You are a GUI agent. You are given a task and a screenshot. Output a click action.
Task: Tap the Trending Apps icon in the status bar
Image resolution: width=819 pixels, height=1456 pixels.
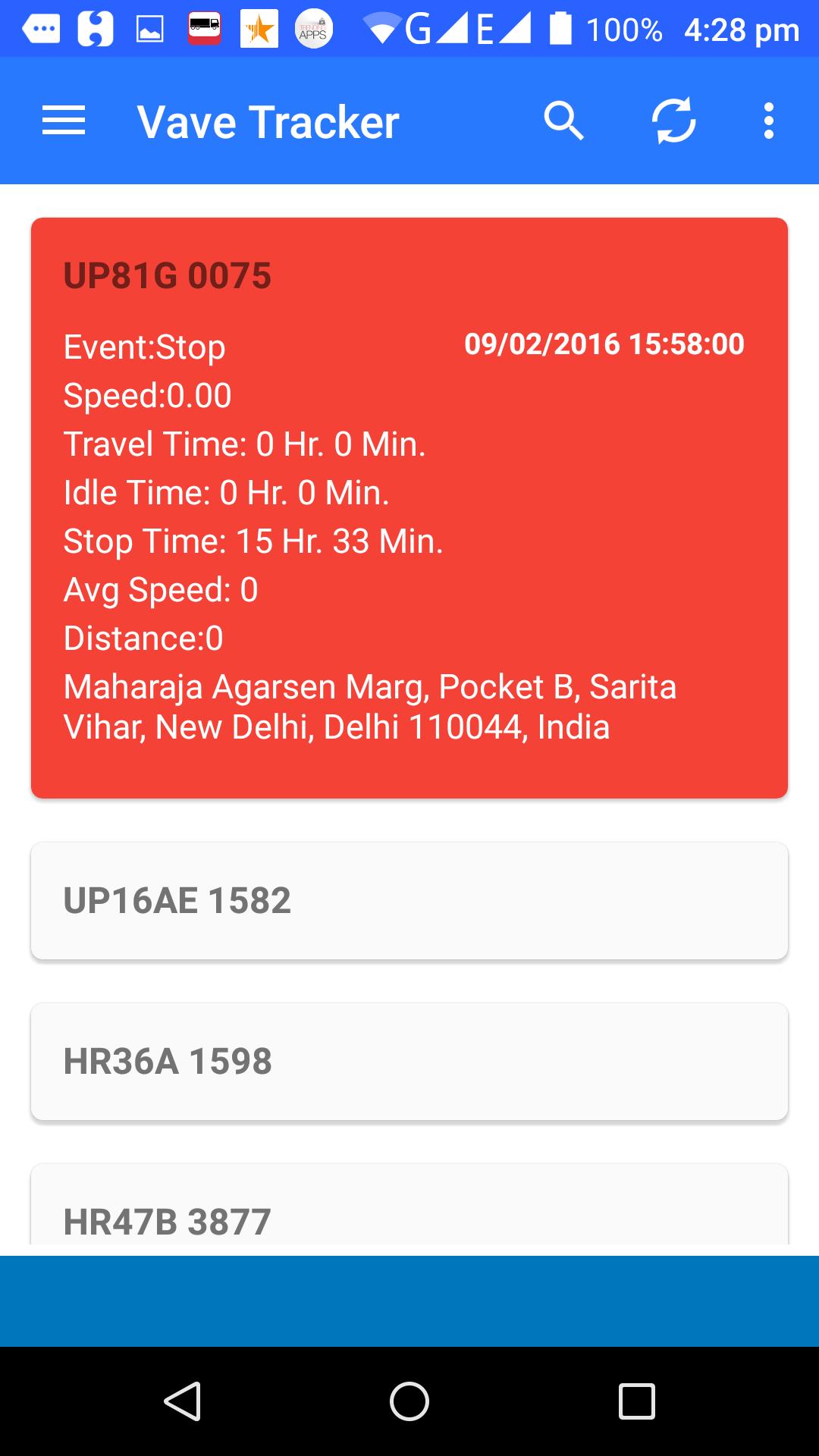[311, 30]
